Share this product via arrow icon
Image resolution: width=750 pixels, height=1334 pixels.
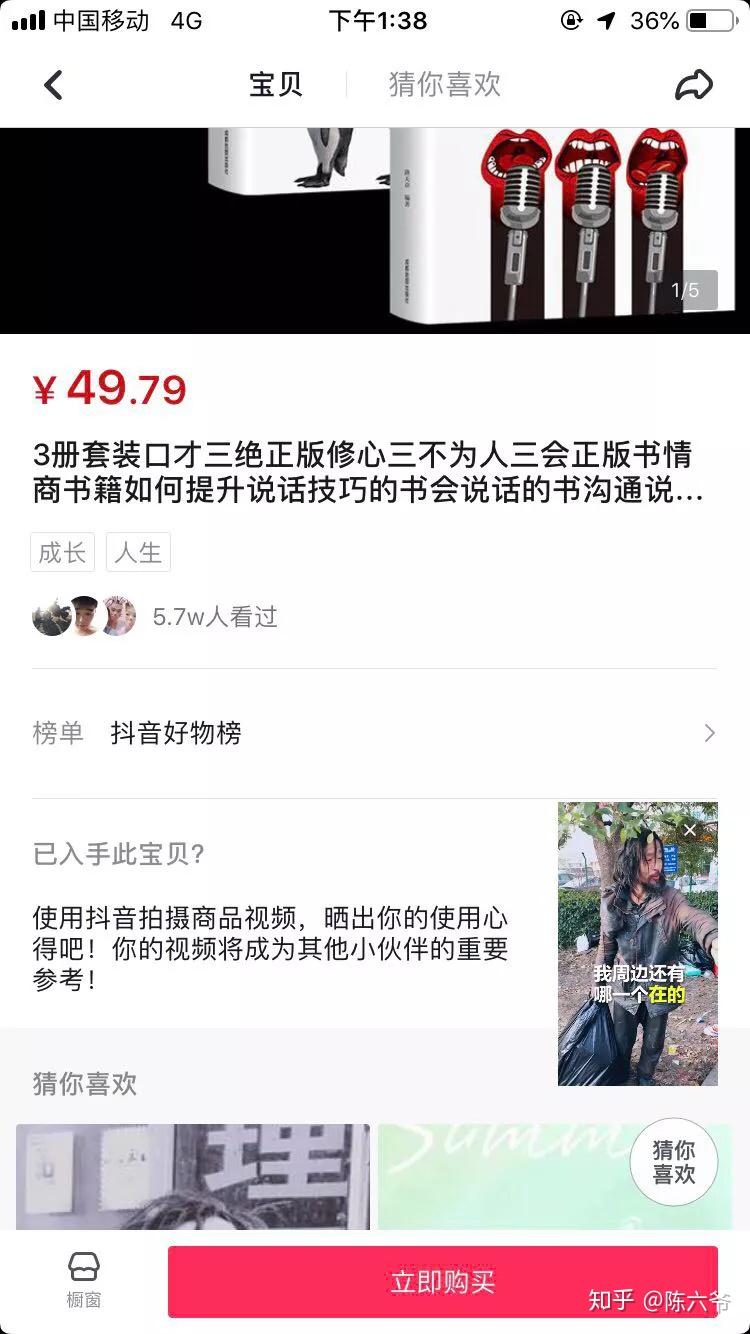[693, 85]
